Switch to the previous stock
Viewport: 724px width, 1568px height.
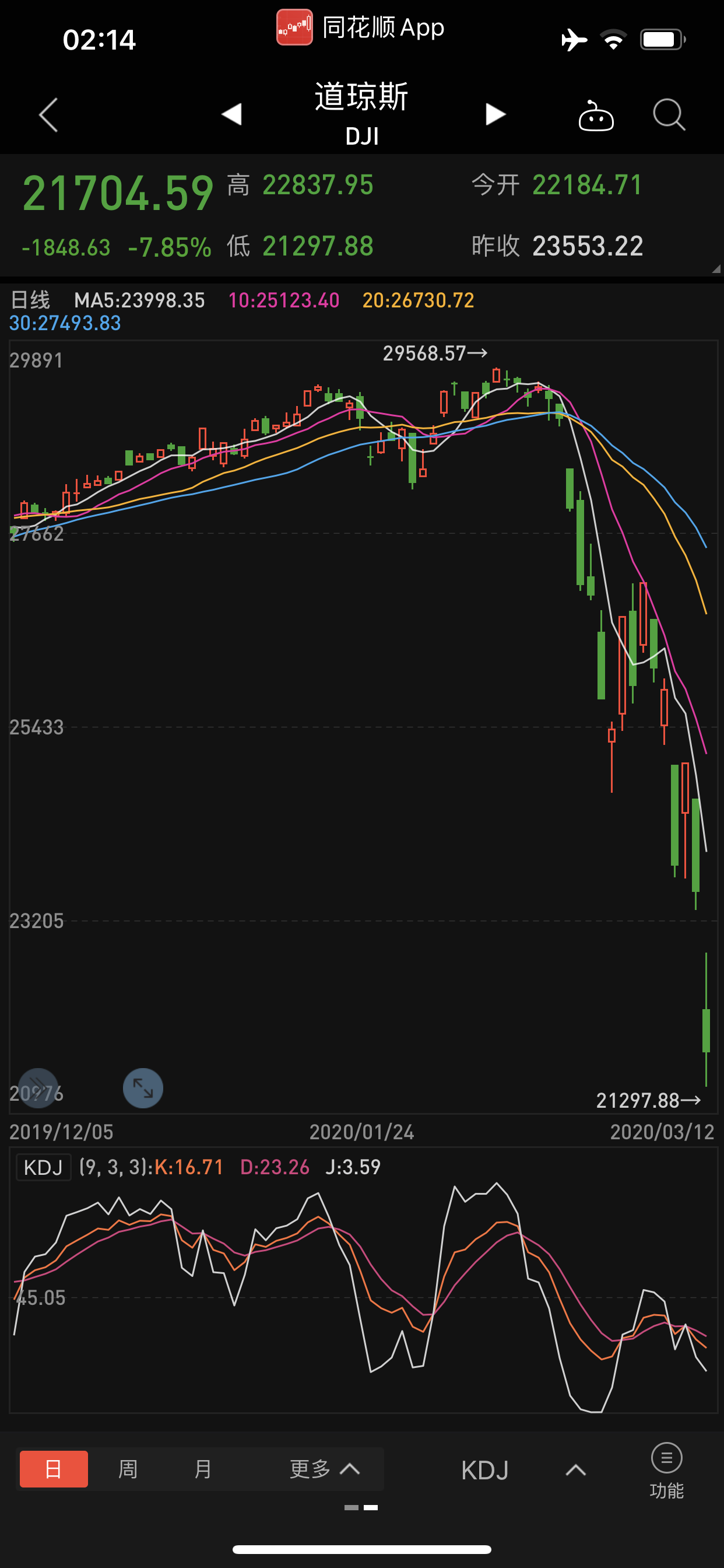tap(232, 114)
